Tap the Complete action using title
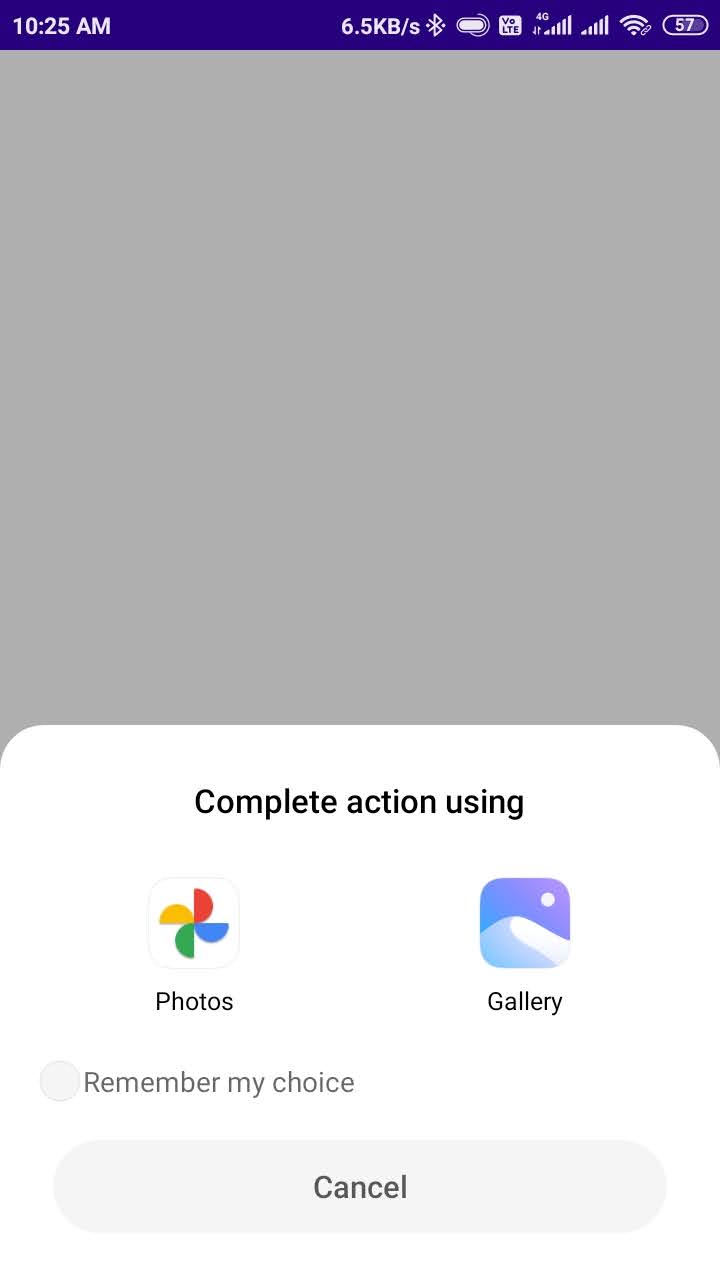Image resolution: width=720 pixels, height=1280 pixels. coord(360,801)
